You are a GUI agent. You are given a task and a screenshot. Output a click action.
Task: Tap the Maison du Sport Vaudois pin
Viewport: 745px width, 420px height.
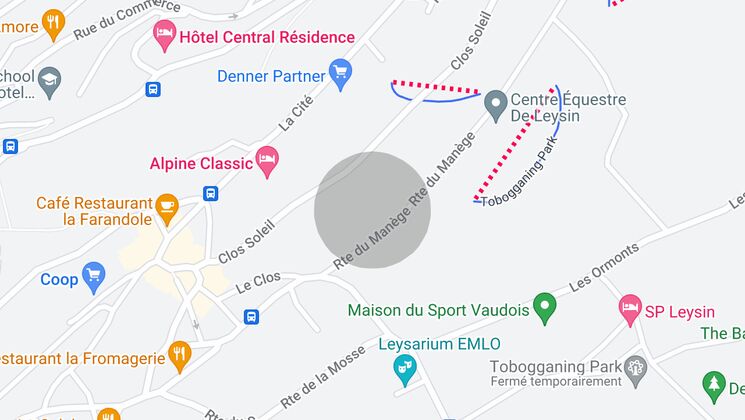point(545,307)
